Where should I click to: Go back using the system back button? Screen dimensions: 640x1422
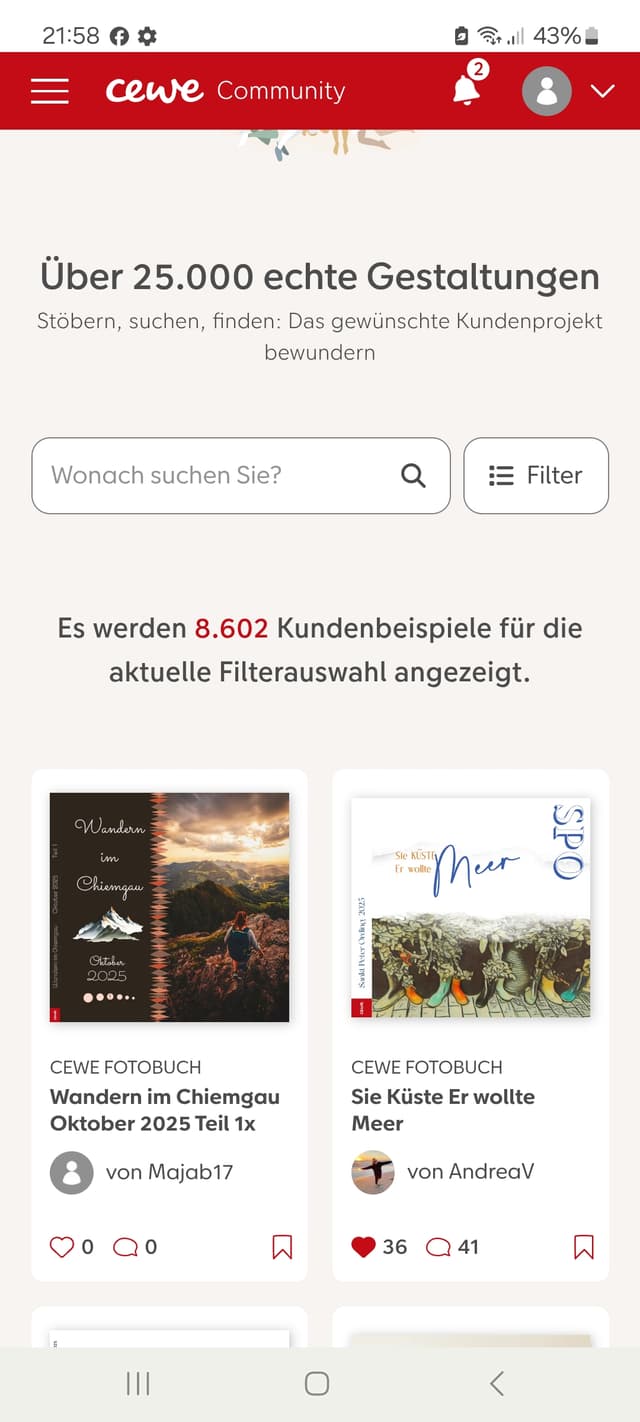pos(496,1383)
